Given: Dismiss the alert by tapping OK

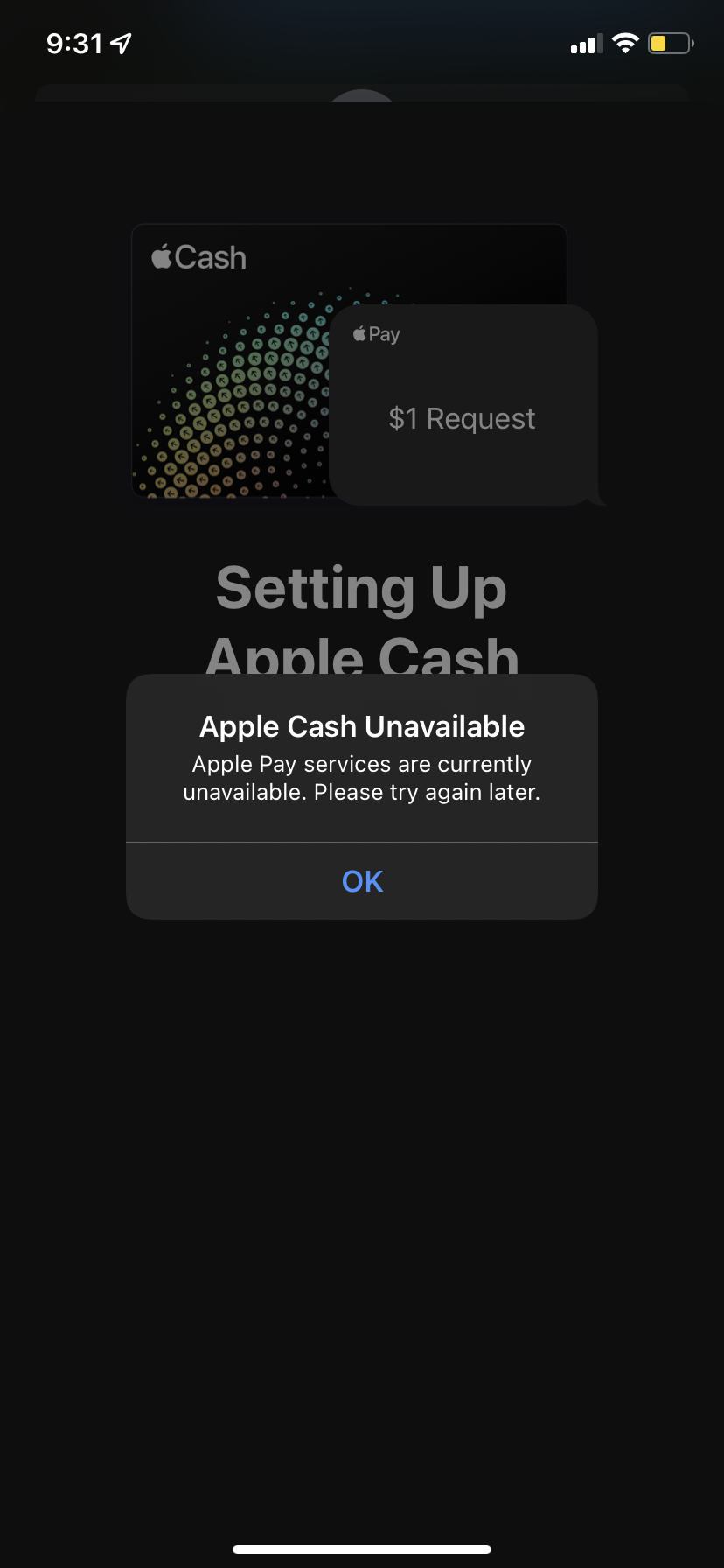Looking at the screenshot, I should click(362, 881).
